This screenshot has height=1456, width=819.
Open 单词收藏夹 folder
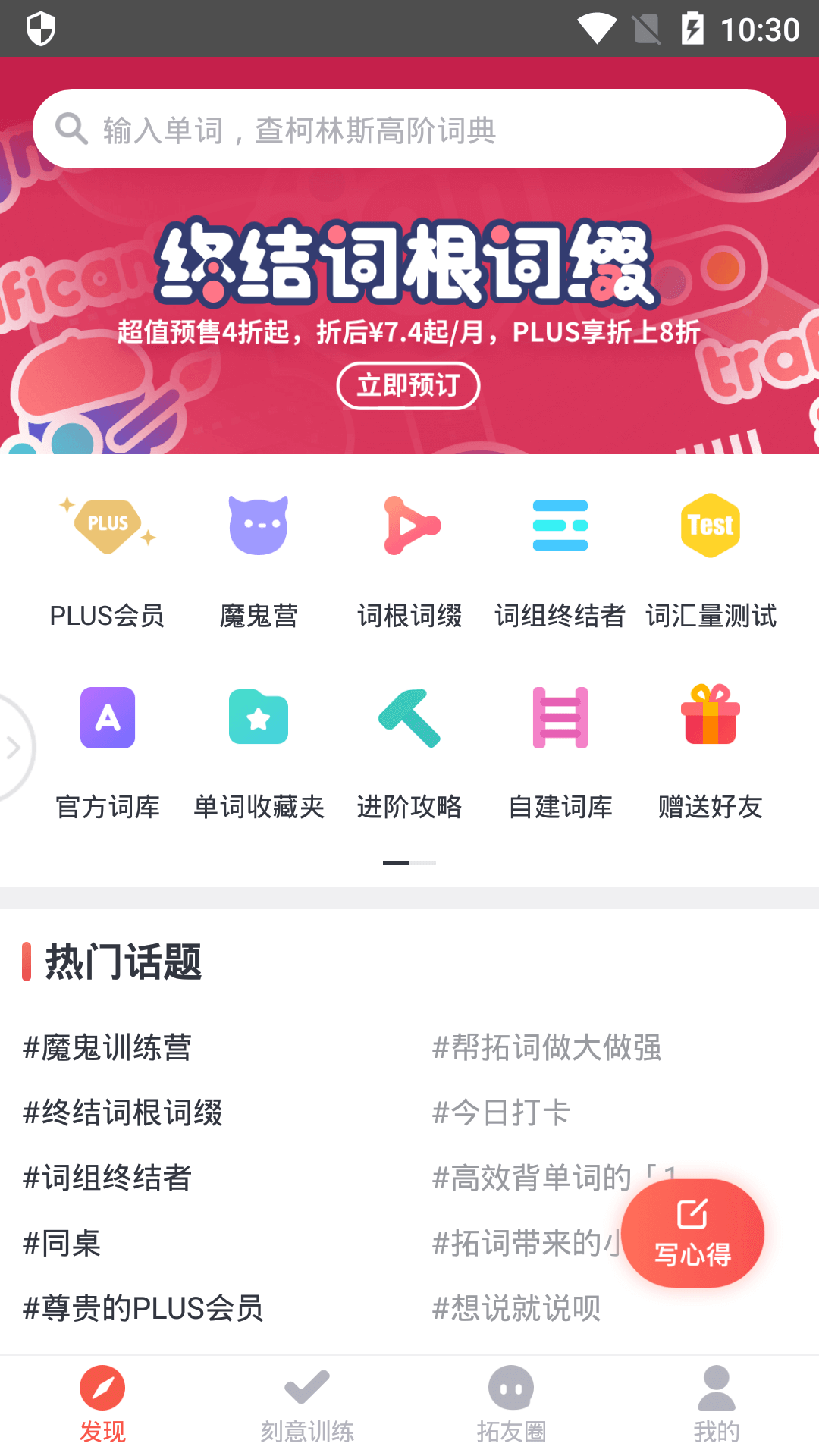(259, 752)
